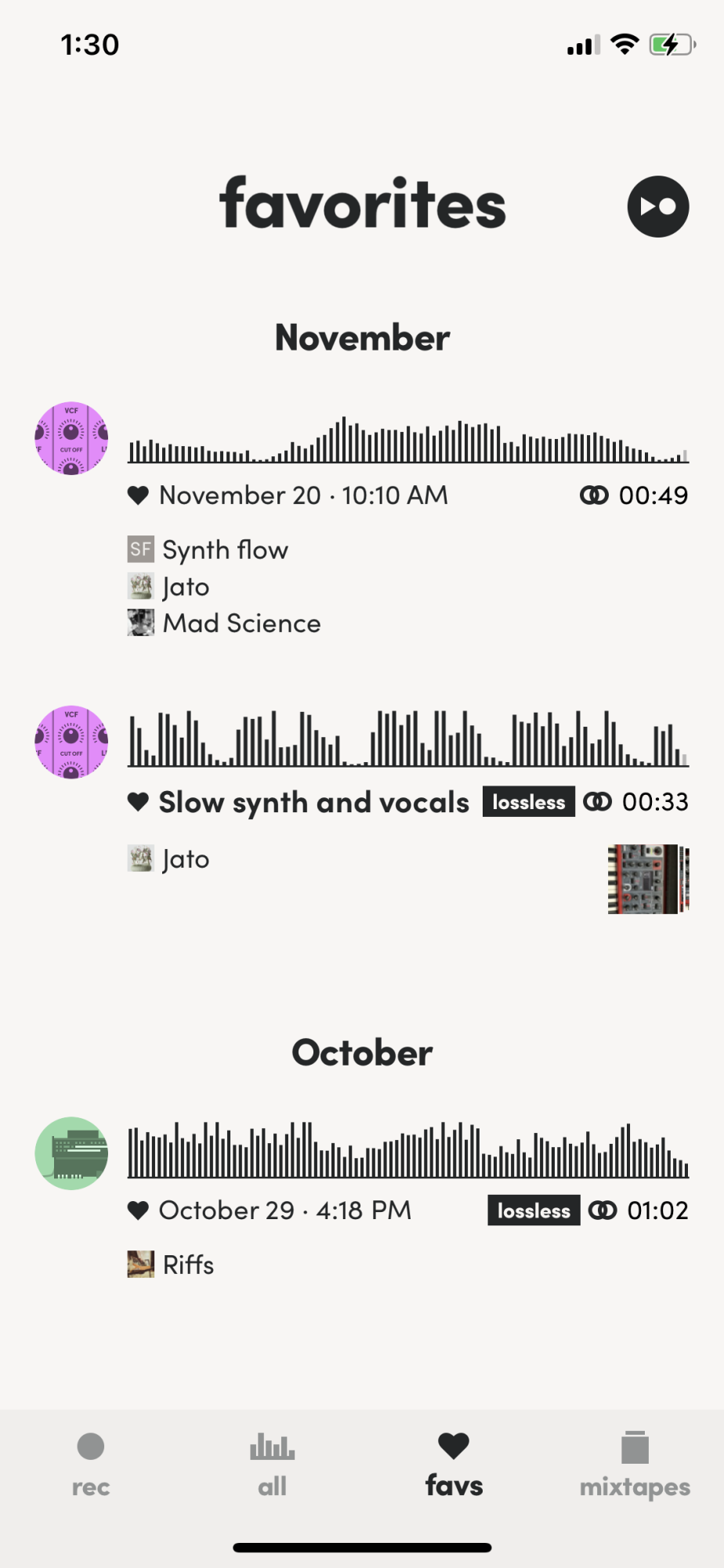Open the November 20 10:10 AM recording
Image resolution: width=724 pixels, height=1568 pixels.
point(303,495)
